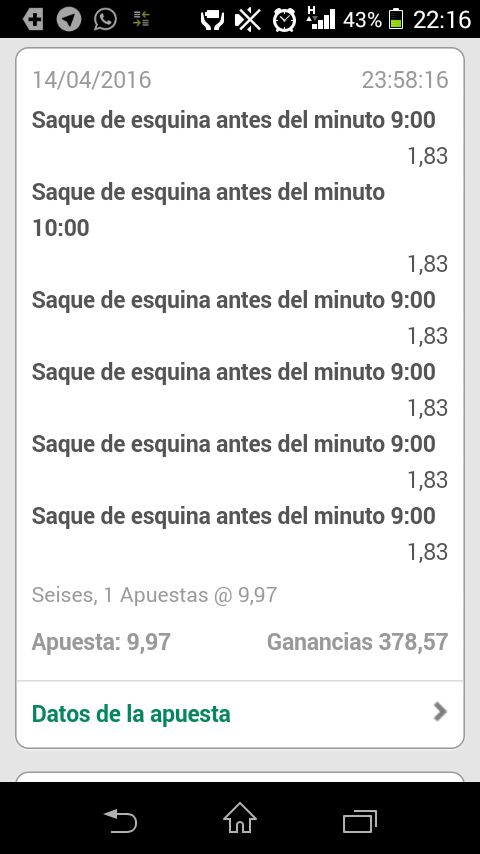Go back with the system back button

pos(121,820)
